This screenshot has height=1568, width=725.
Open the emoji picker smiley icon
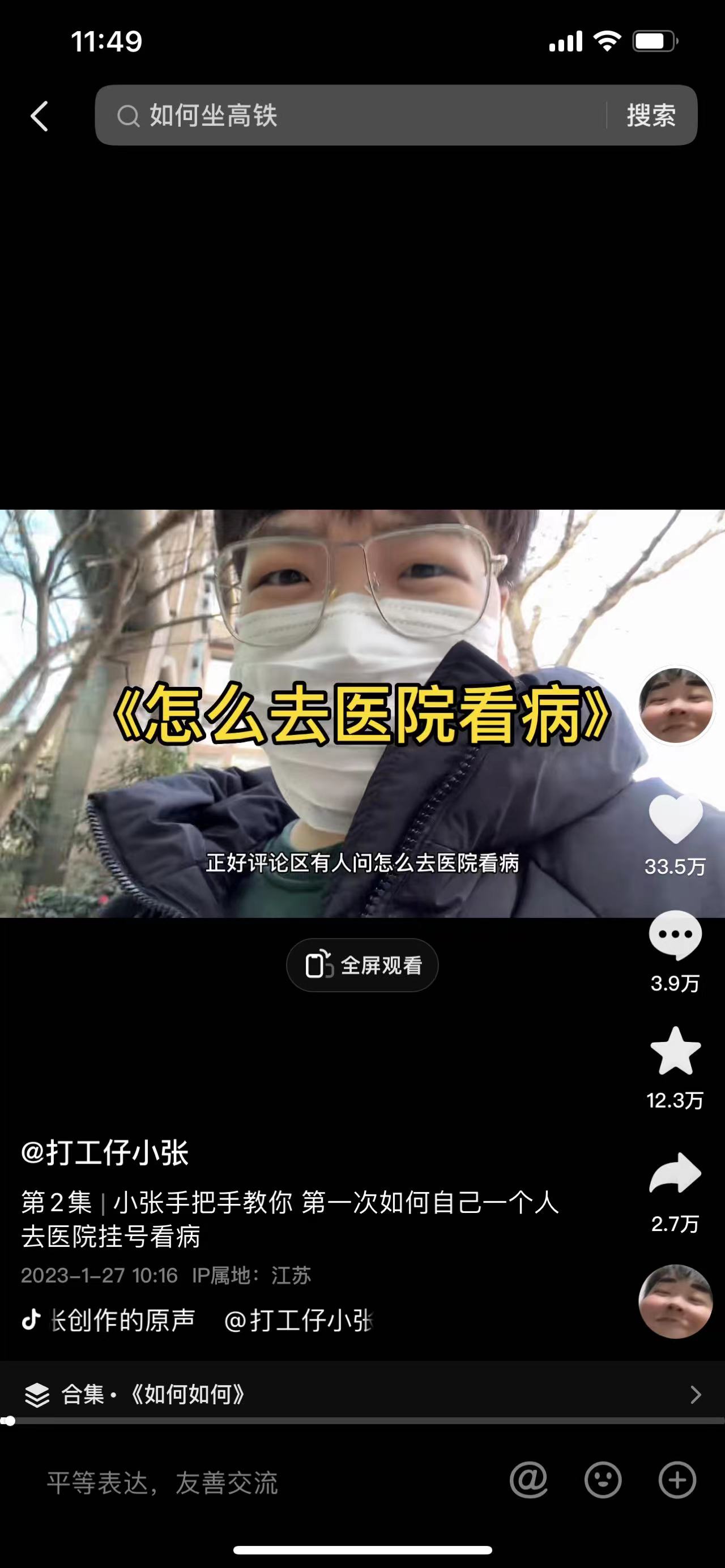[603, 1480]
